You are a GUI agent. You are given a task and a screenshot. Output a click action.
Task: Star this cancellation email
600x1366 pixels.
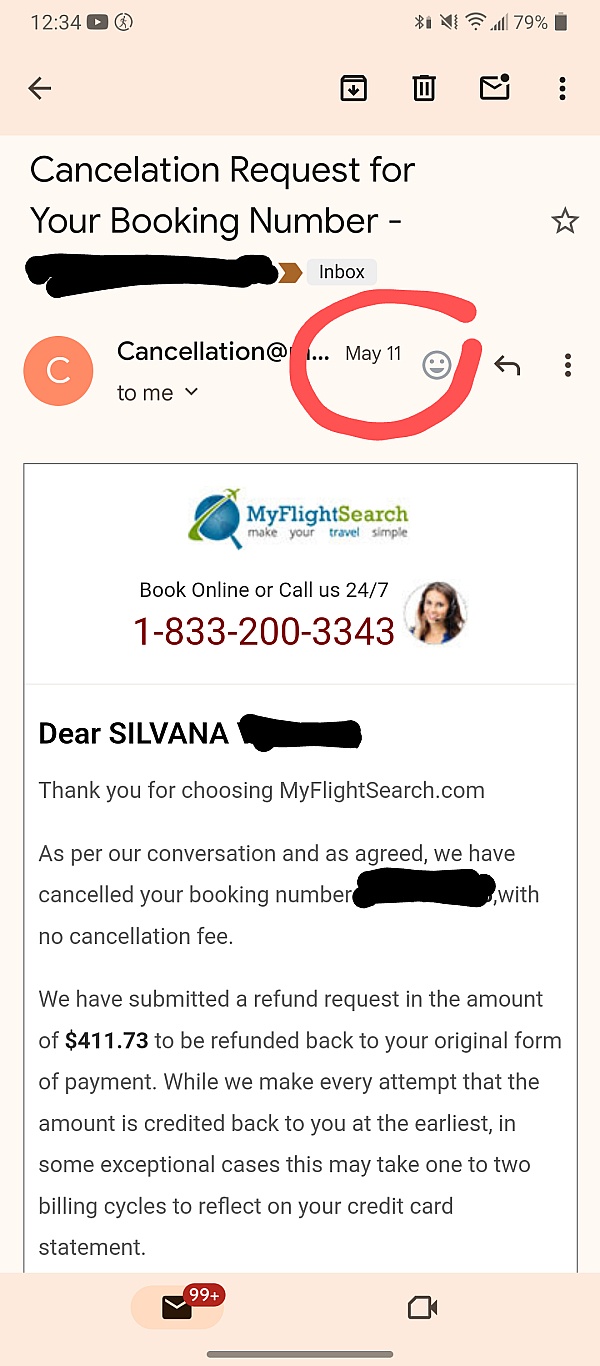coord(565,221)
